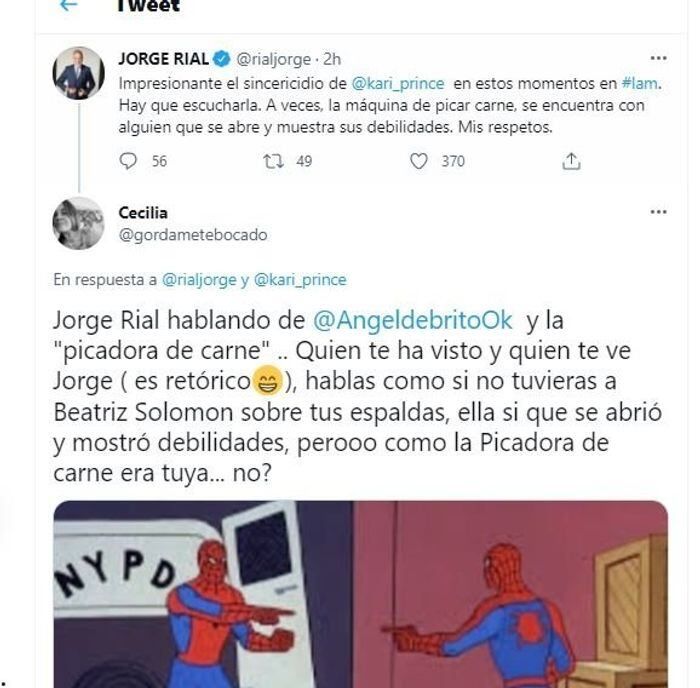
Task: Reply to Jorge Rial's tweet
Action: click(128, 161)
